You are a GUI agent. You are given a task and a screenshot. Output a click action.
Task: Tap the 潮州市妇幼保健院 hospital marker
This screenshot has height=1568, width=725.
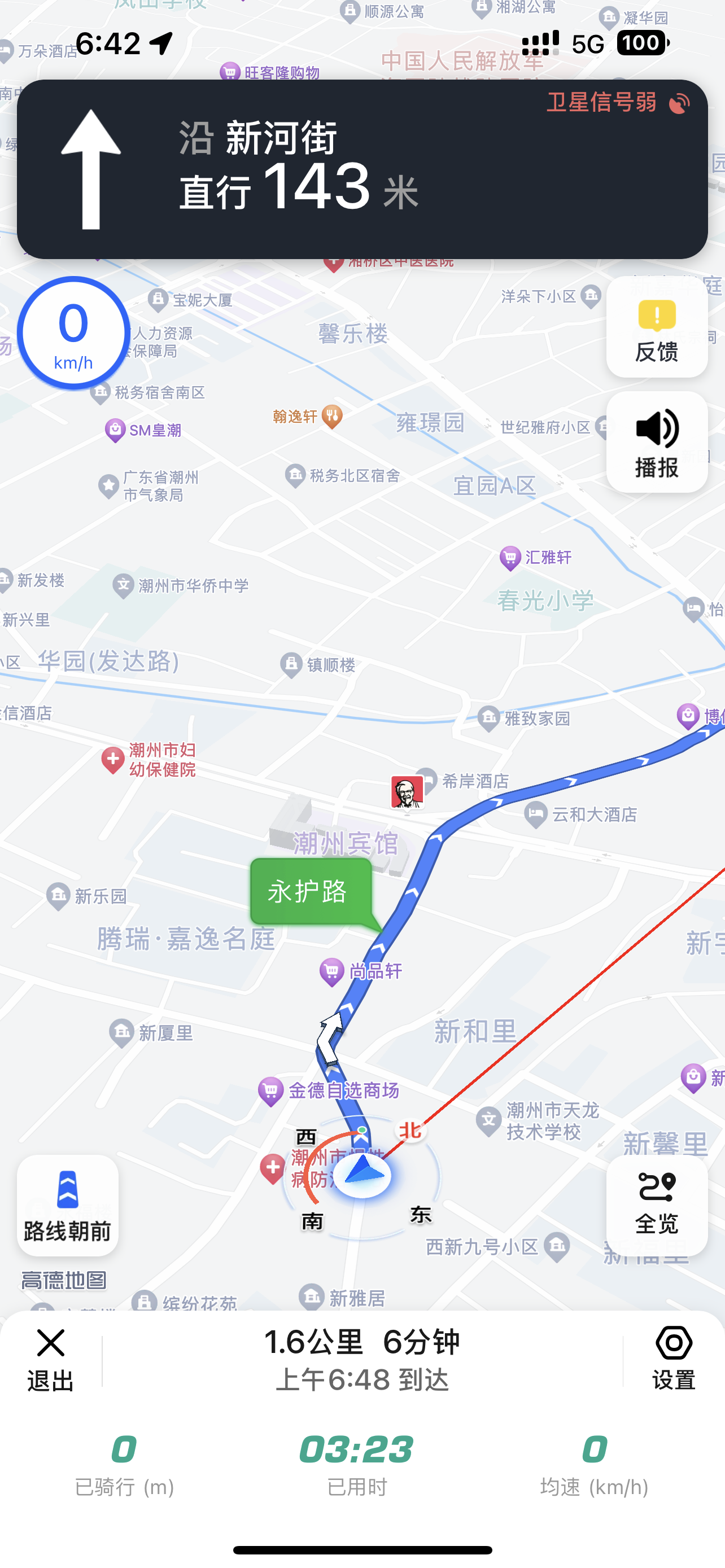tap(113, 760)
